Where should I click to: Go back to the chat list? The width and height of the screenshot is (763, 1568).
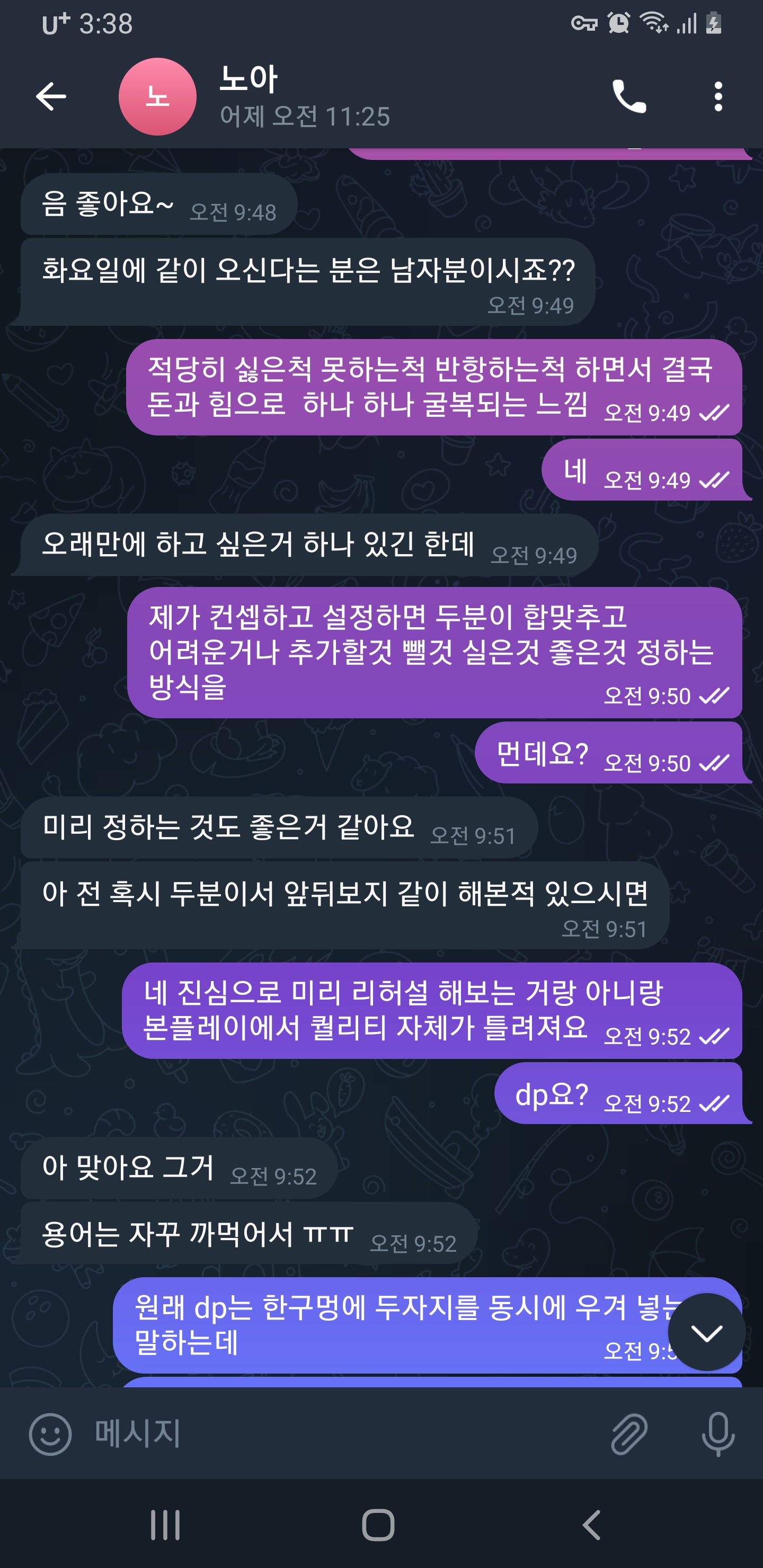pyautogui.click(x=51, y=96)
